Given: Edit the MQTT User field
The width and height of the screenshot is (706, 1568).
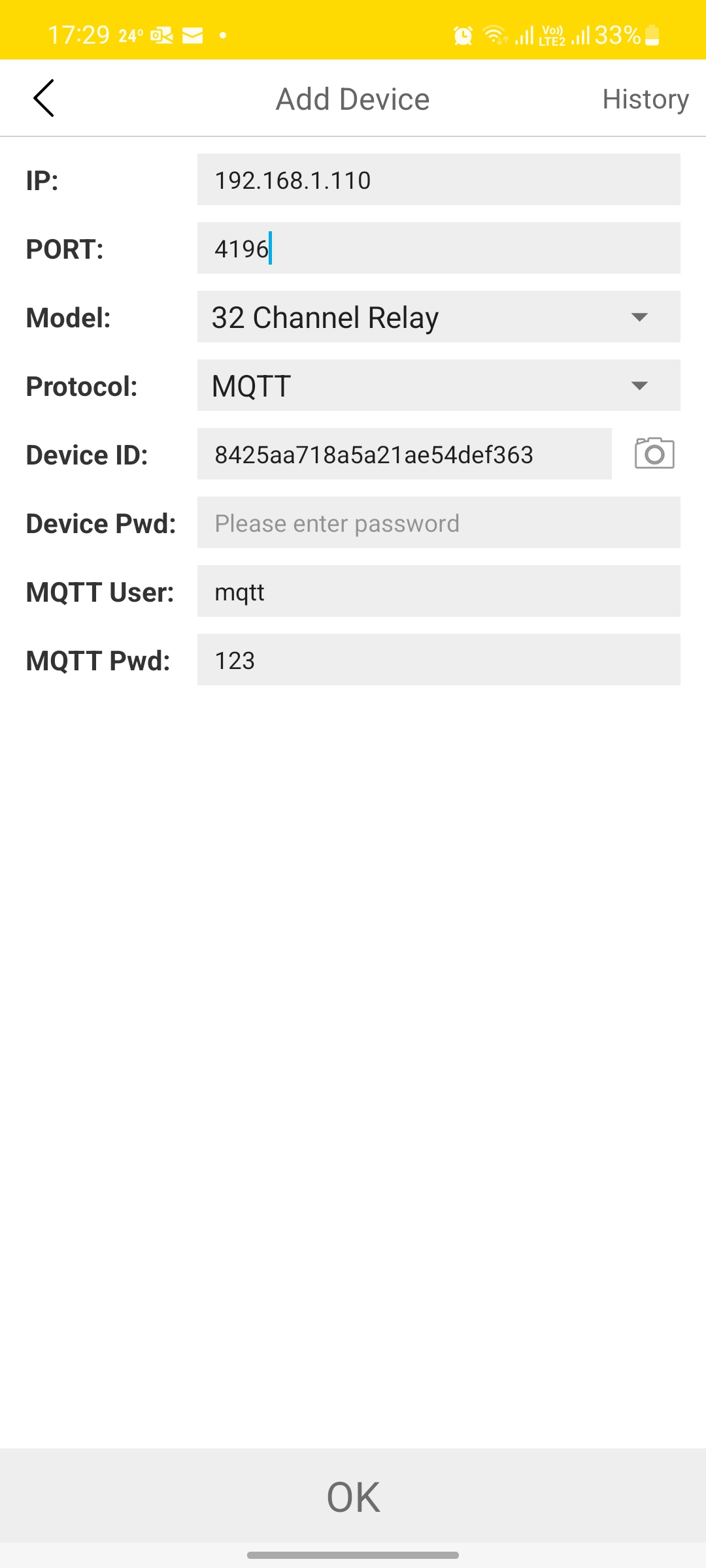Looking at the screenshot, I should point(438,591).
